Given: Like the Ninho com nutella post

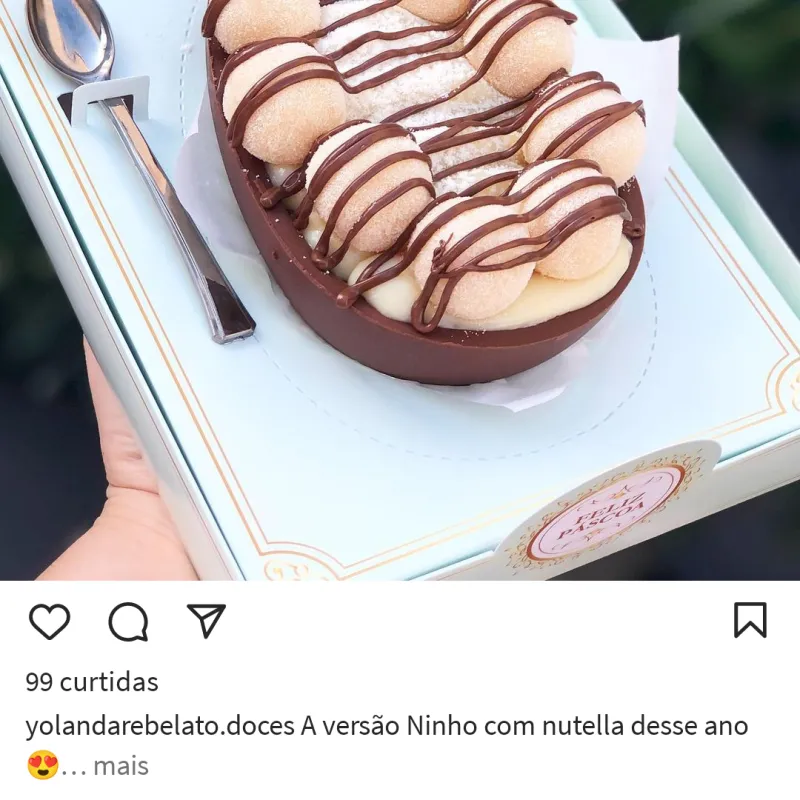Looking at the screenshot, I should pos(49,621).
